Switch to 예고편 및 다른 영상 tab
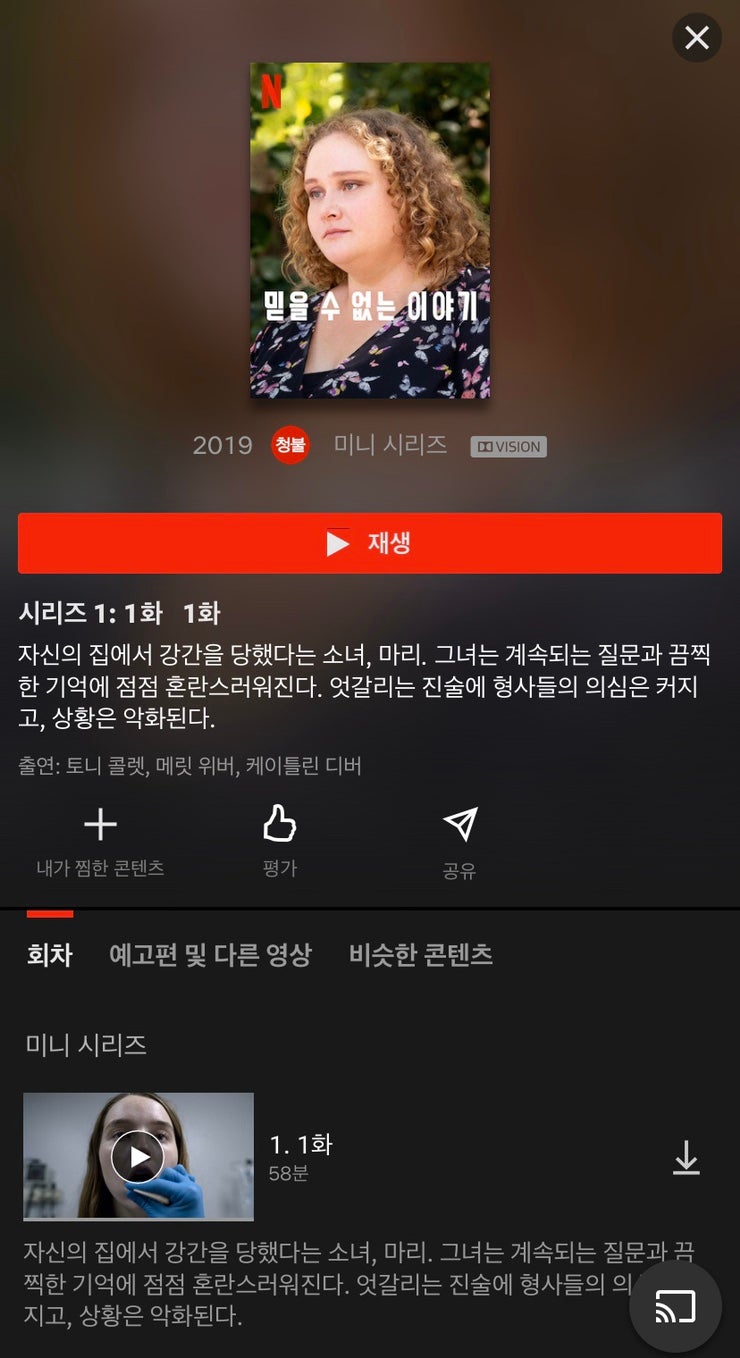Viewport: 740px width, 1358px height. (210, 955)
